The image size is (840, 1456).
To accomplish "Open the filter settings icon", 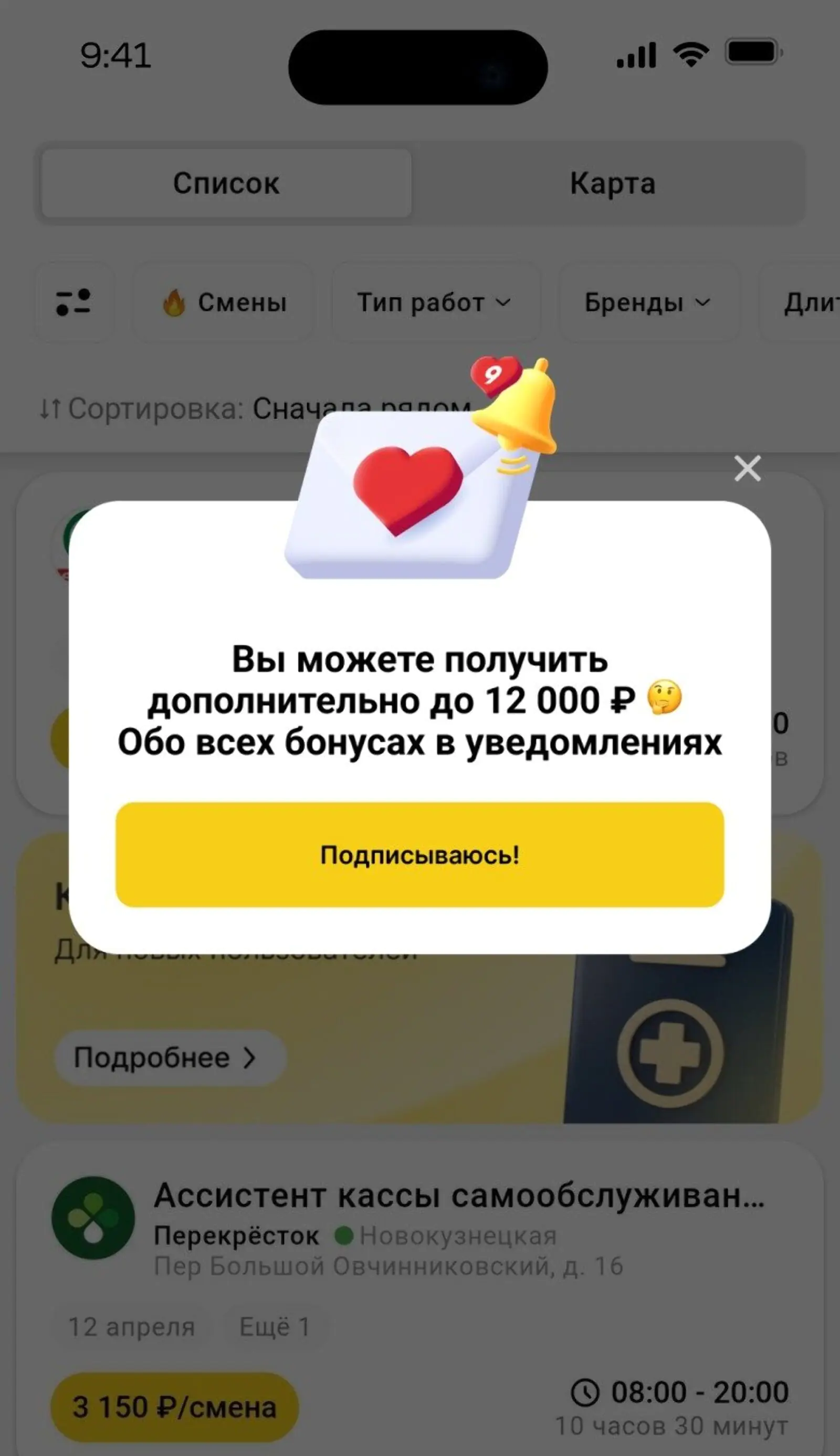I will point(74,302).
